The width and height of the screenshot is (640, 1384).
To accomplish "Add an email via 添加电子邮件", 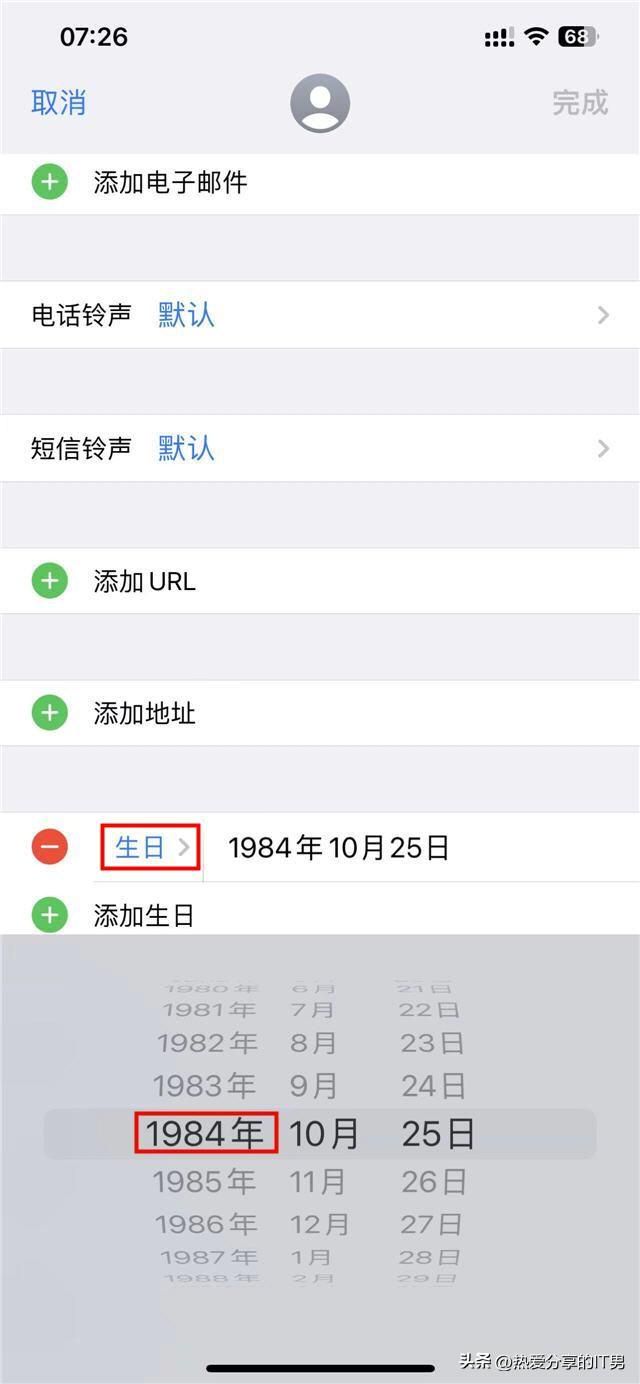I will [x=320, y=183].
